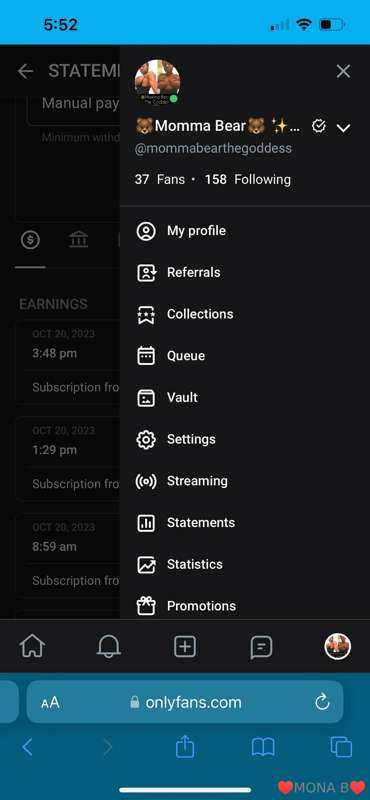This screenshot has width=370, height=800.
Task: Reload the onlyfans.com page
Action: click(322, 703)
